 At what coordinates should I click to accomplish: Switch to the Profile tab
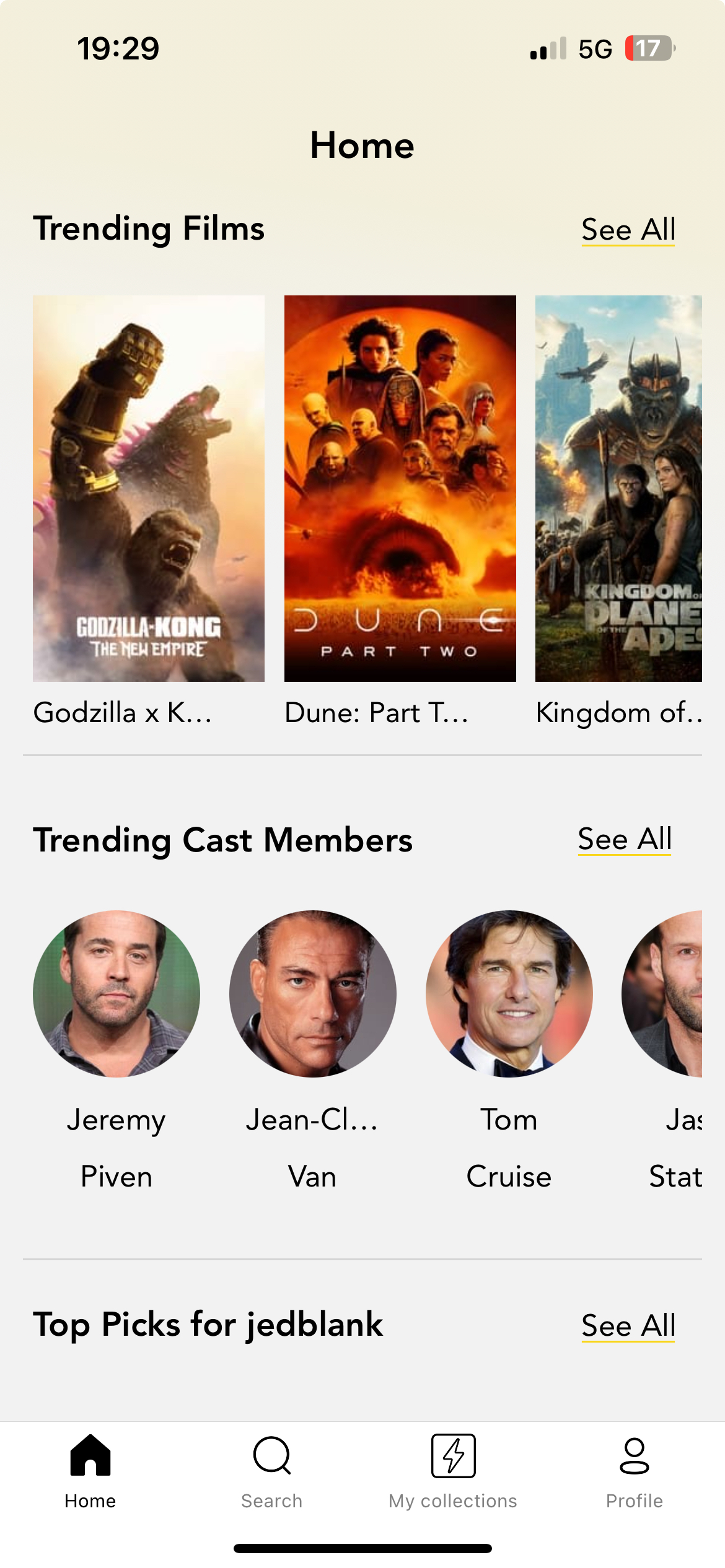click(634, 1471)
